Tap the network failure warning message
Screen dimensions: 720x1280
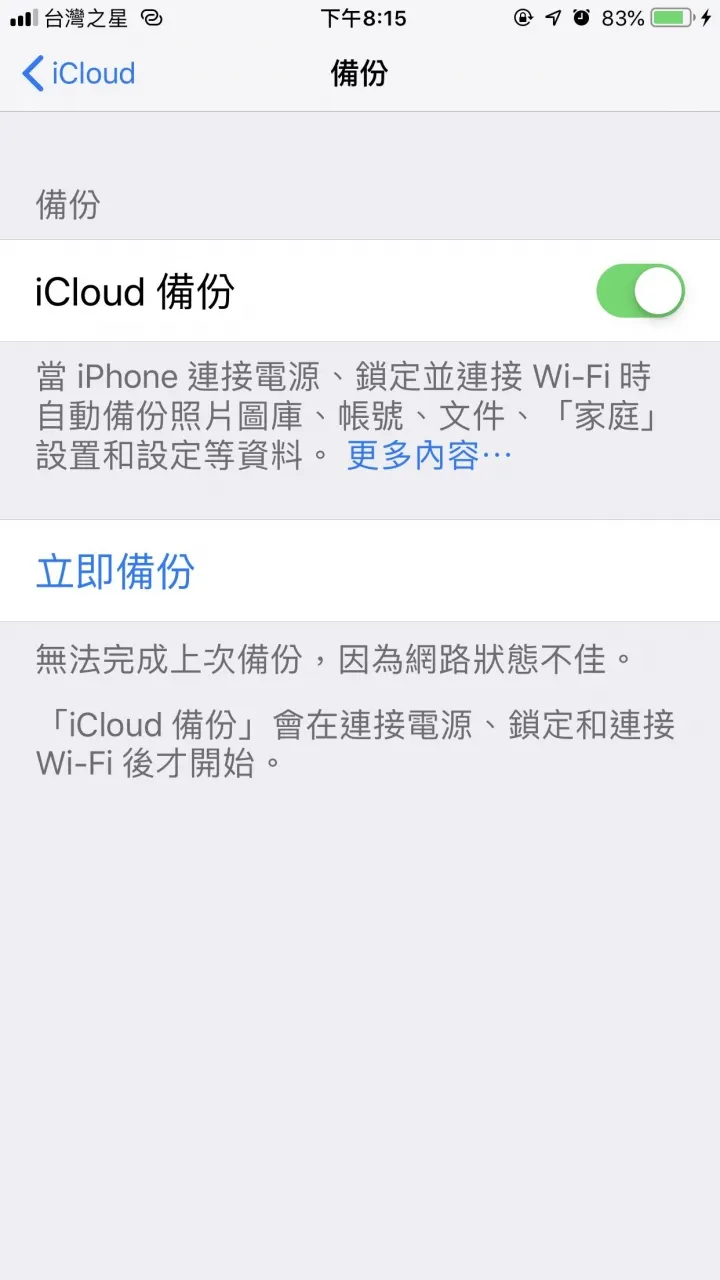[330, 660]
